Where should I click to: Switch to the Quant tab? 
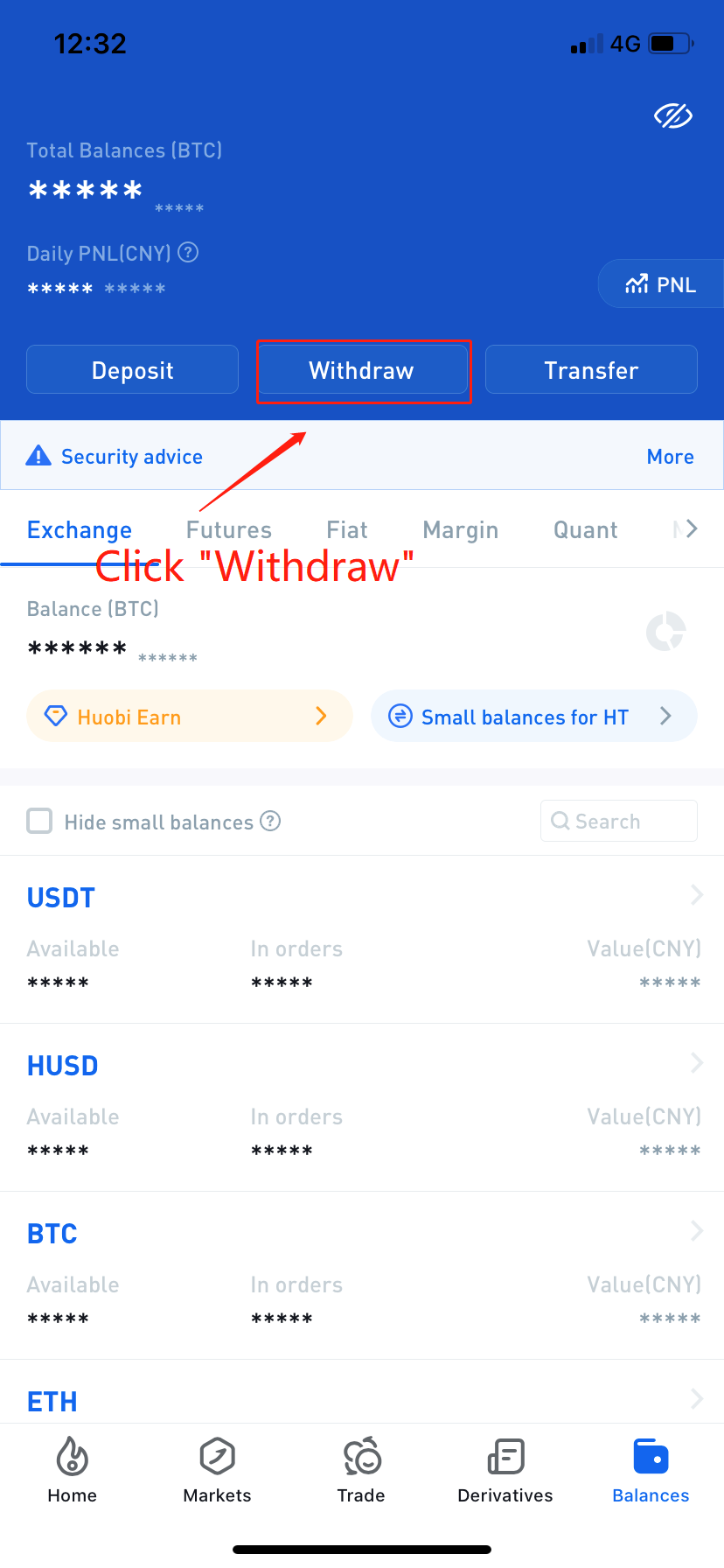[x=585, y=530]
